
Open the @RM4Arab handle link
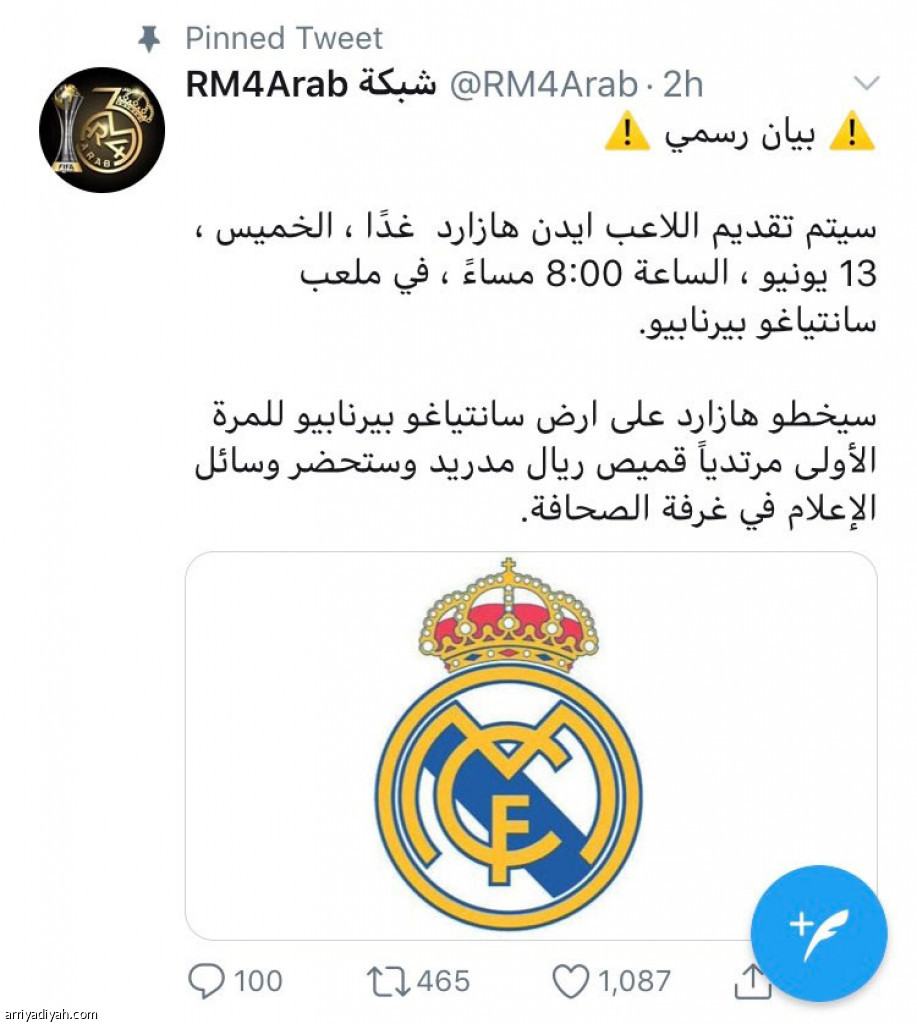tap(541, 85)
